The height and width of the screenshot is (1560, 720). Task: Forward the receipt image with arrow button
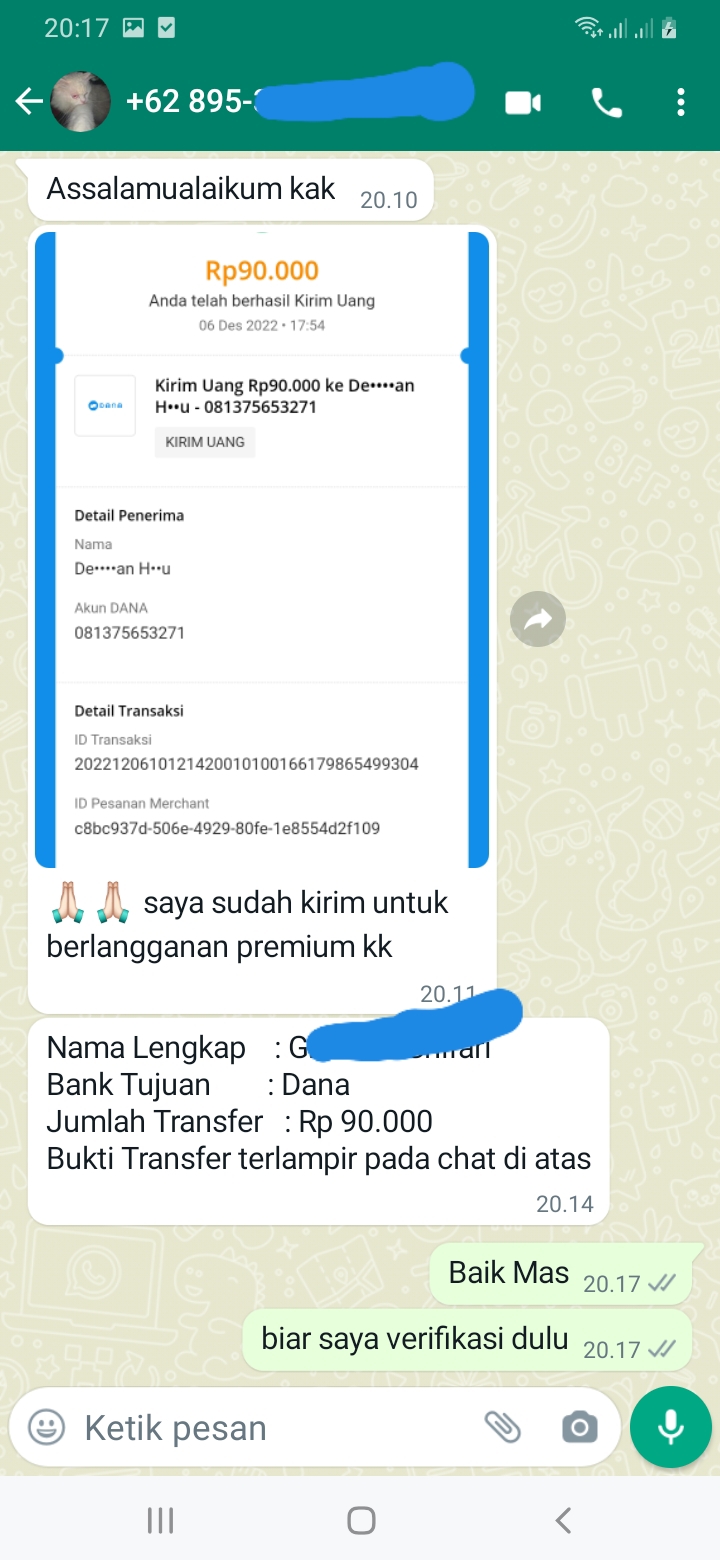click(538, 620)
